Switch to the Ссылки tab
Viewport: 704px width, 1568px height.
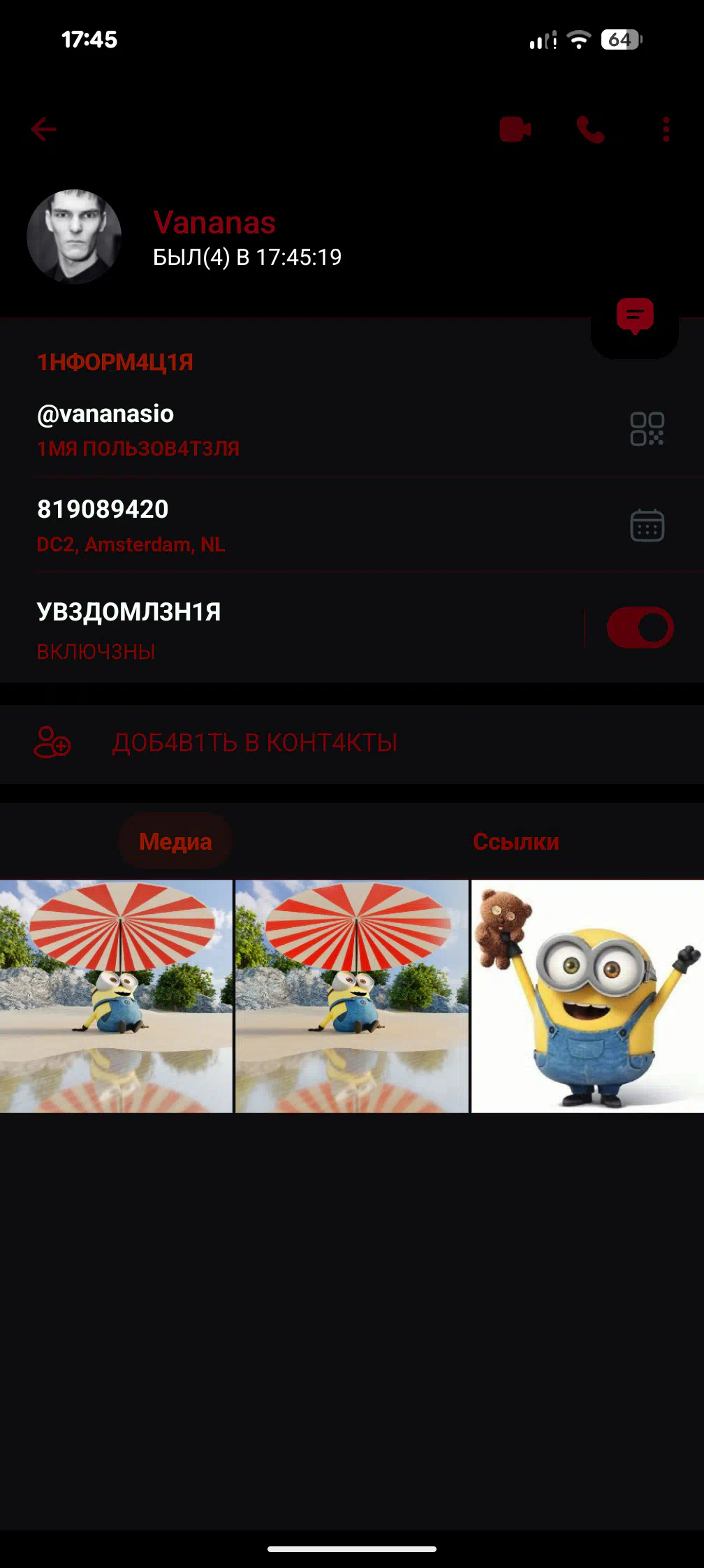click(x=516, y=841)
